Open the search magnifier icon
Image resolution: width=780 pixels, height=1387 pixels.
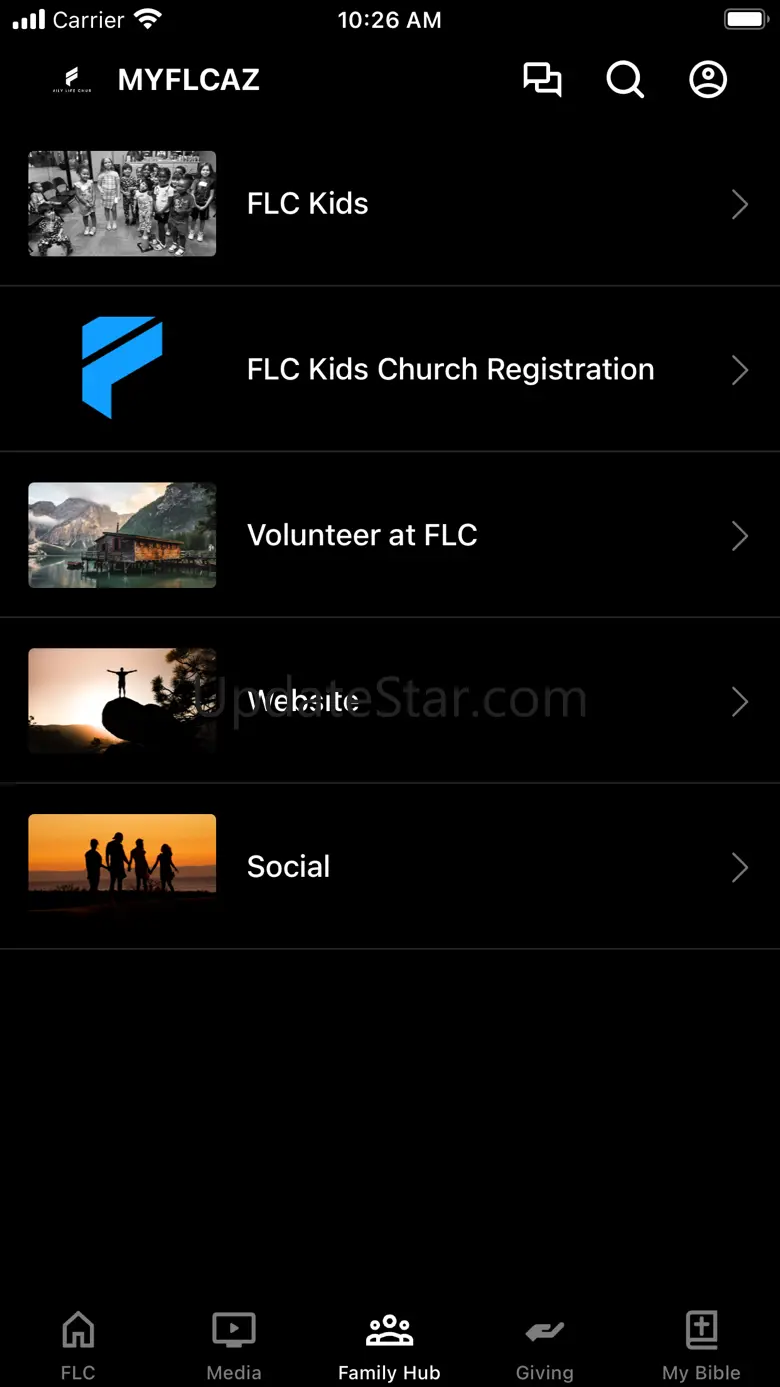pos(625,80)
